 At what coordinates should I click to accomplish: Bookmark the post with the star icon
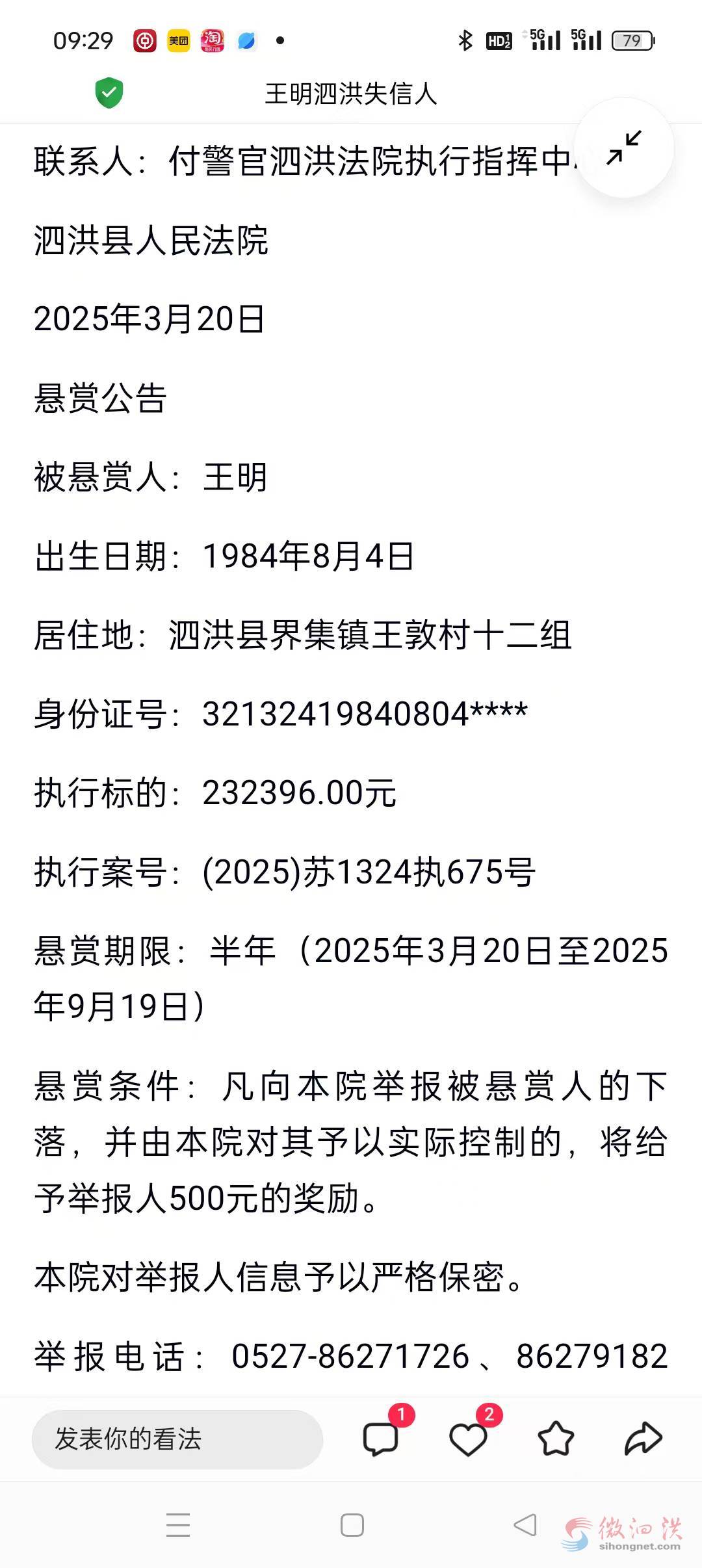(556, 1438)
